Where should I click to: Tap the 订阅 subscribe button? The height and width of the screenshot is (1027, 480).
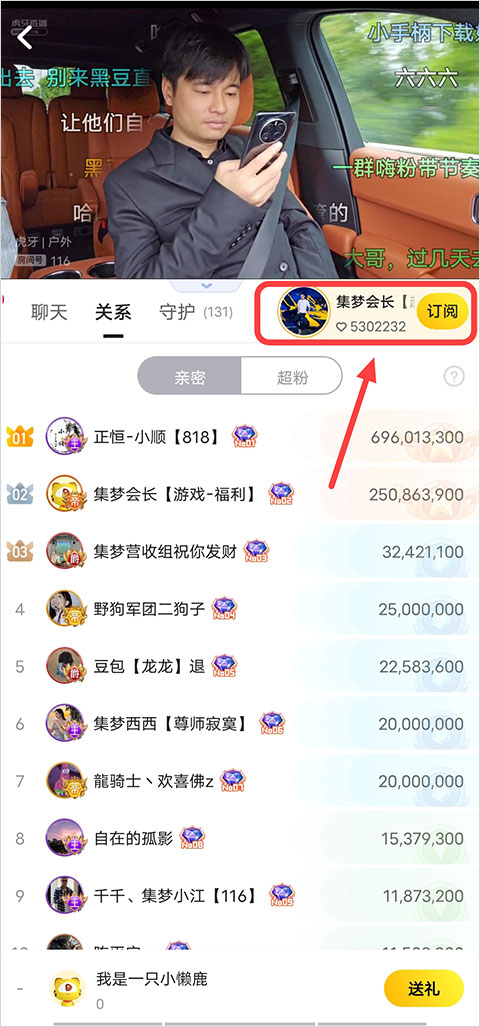(x=442, y=311)
